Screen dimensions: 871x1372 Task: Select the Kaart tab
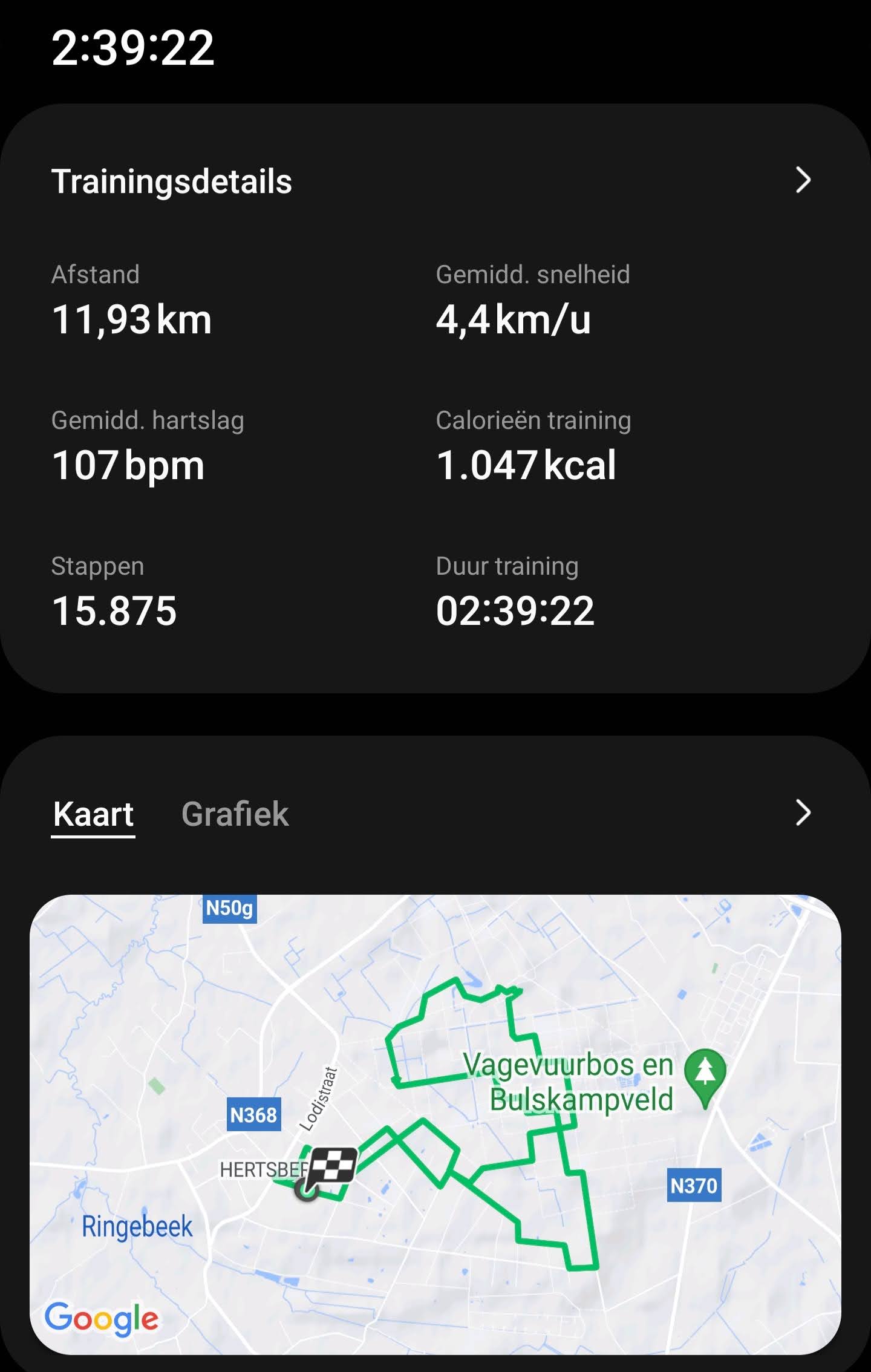(93, 814)
